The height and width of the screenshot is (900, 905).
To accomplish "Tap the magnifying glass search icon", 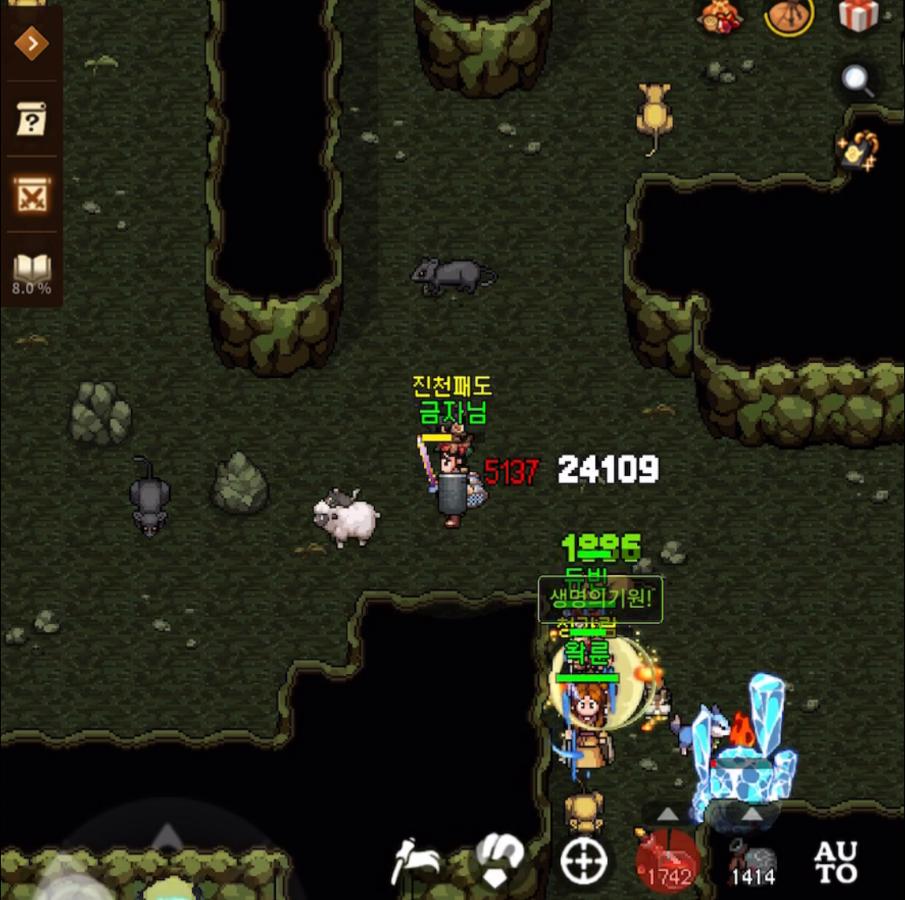I will pyautogui.click(x=858, y=81).
